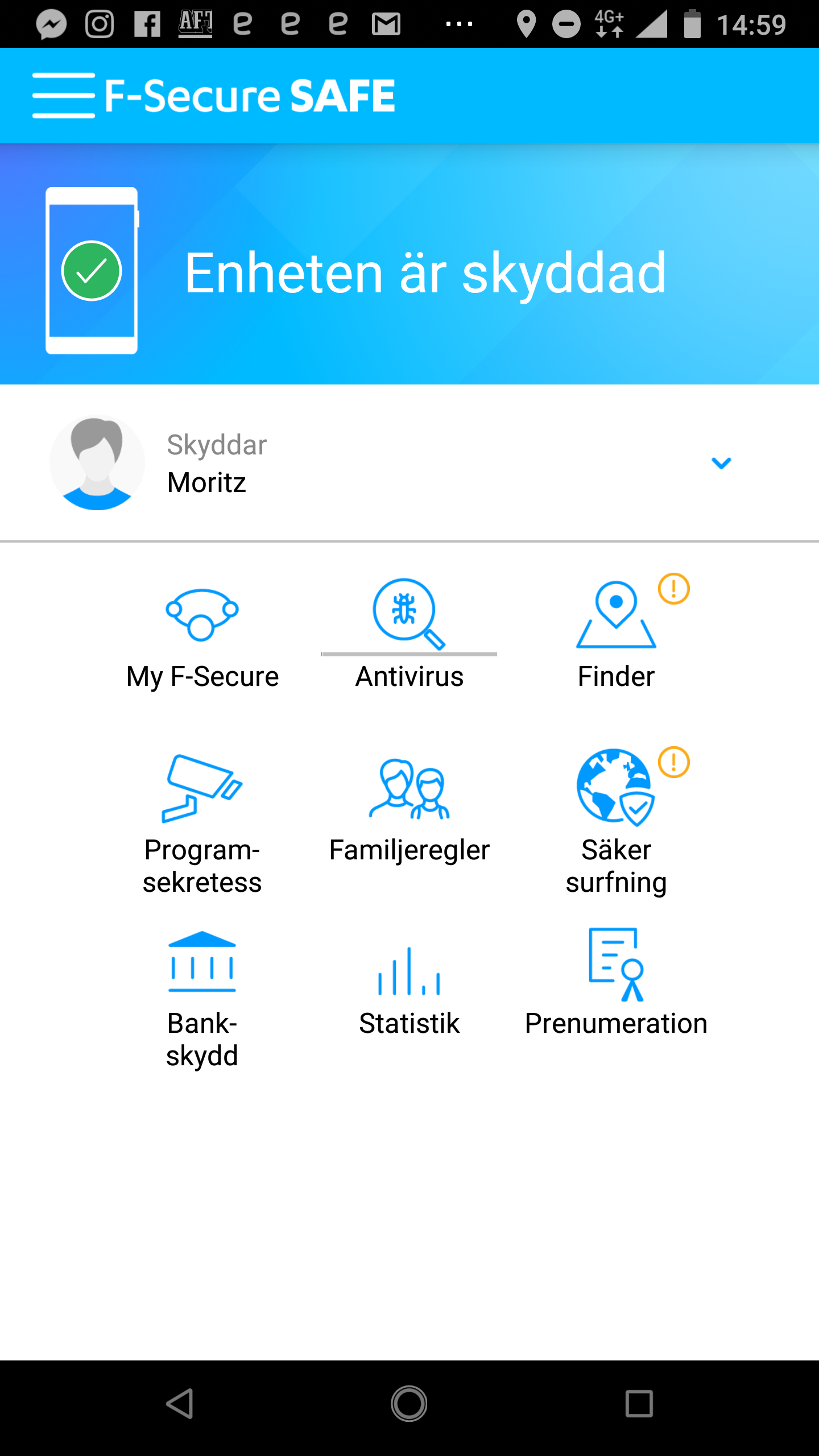Open My F-Secure
Viewport: 819px width, 1456px height.
coord(202,636)
